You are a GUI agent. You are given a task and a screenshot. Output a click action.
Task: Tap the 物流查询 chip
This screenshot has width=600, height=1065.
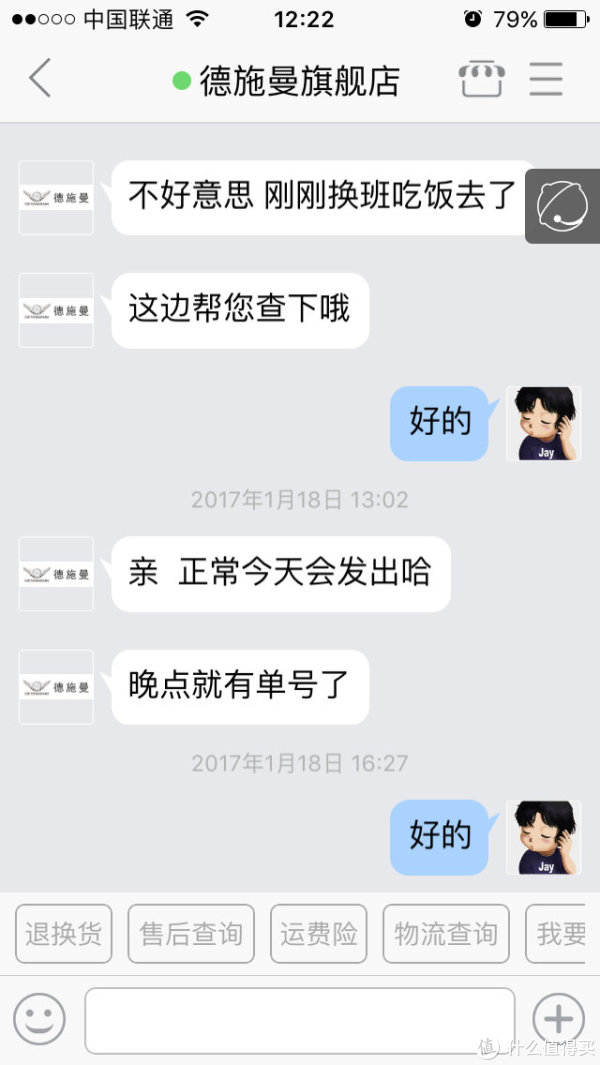[x=446, y=934]
